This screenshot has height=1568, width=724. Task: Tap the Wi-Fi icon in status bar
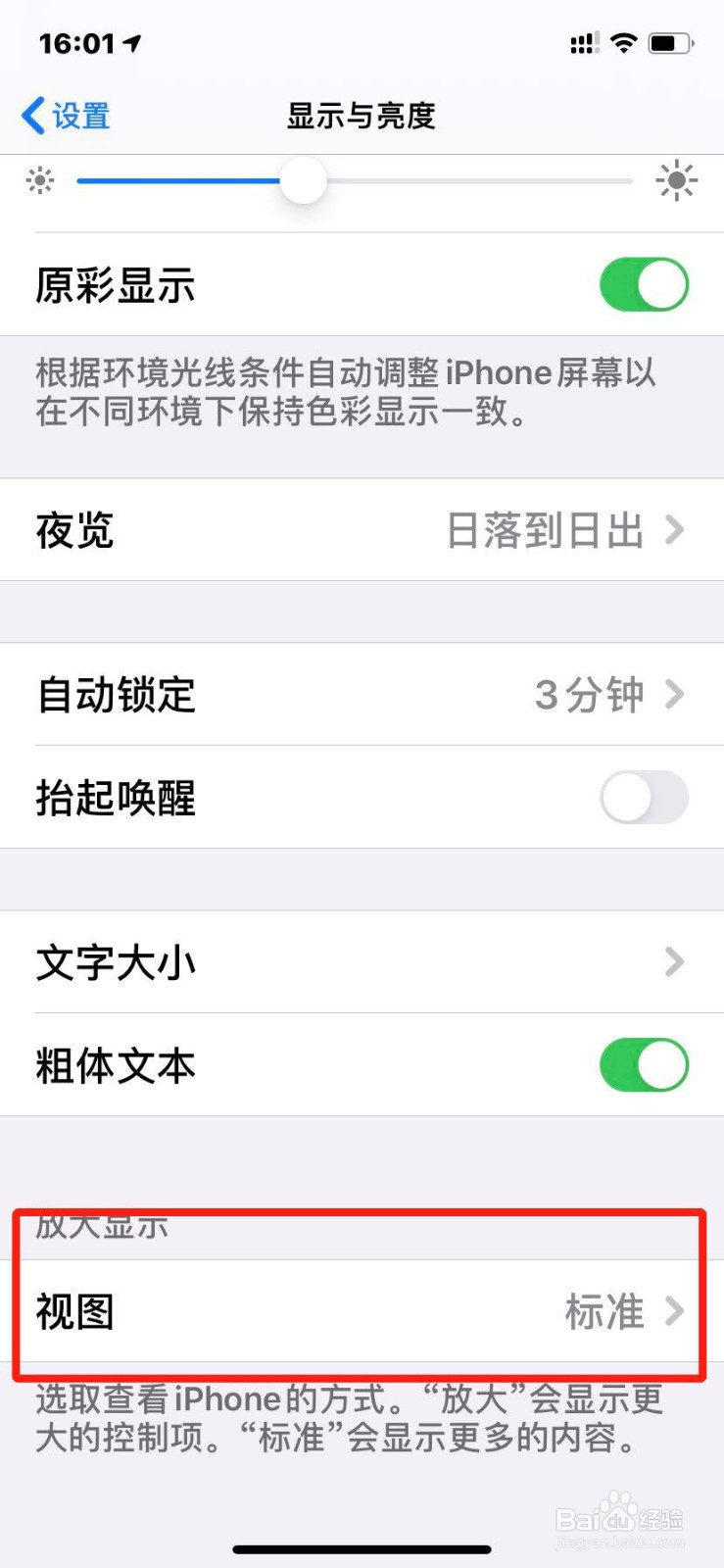(624, 42)
